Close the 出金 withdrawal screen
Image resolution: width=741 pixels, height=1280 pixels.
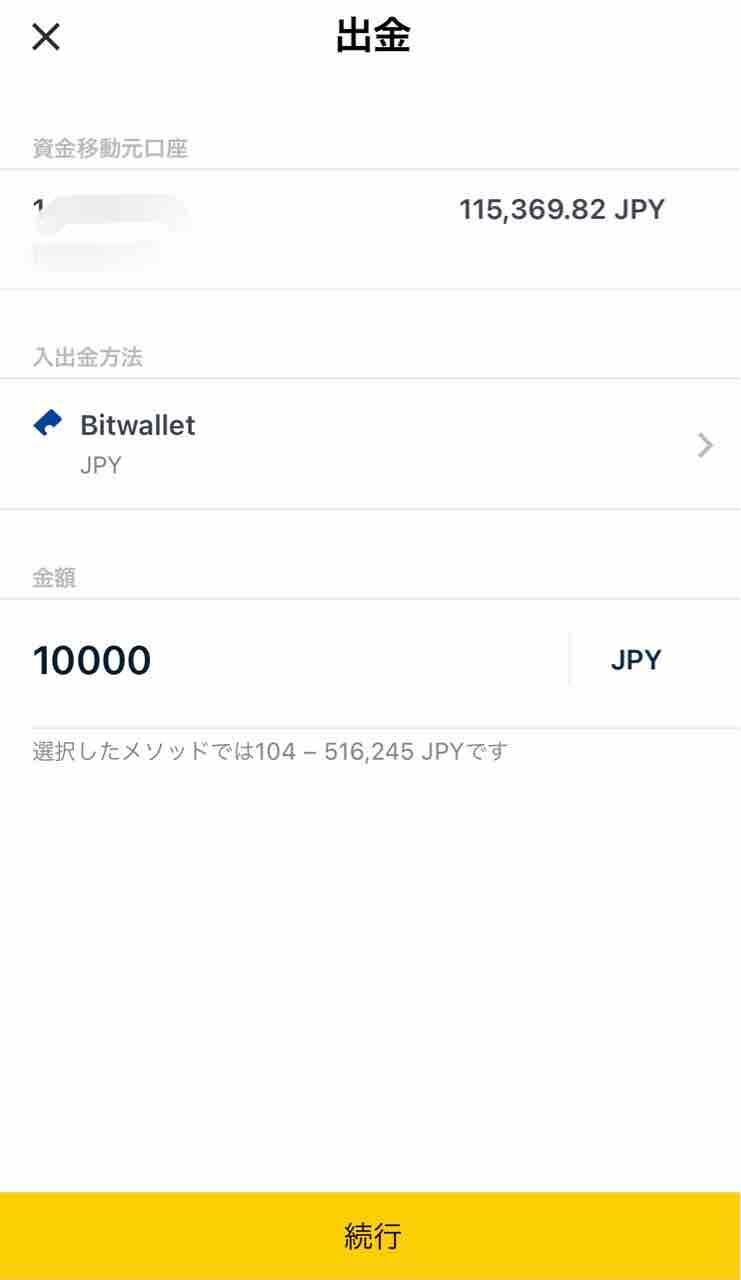coord(46,37)
